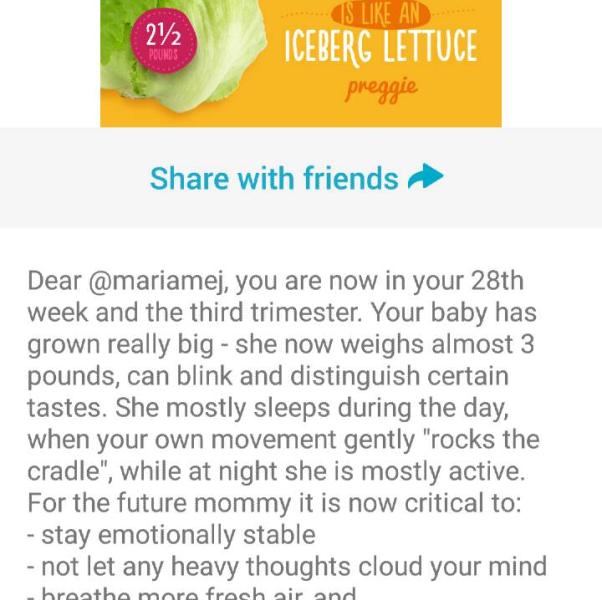Tap Share with friends
The width and height of the screenshot is (602, 600).
pos(296,178)
